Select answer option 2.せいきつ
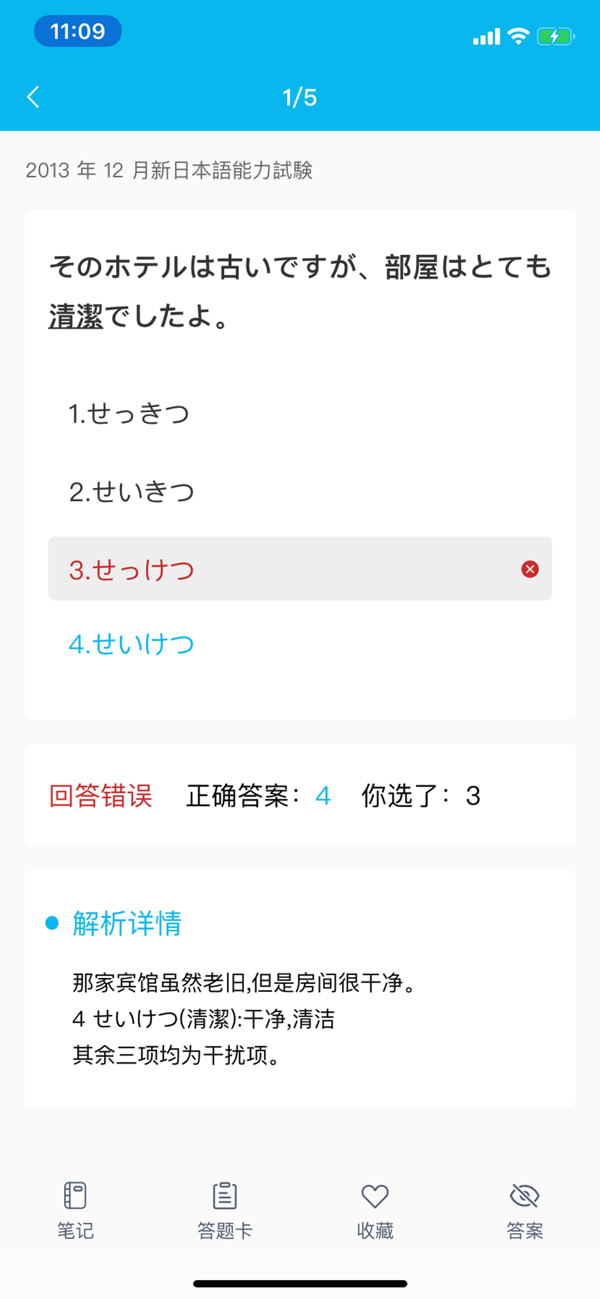 click(x=300, y=492)
